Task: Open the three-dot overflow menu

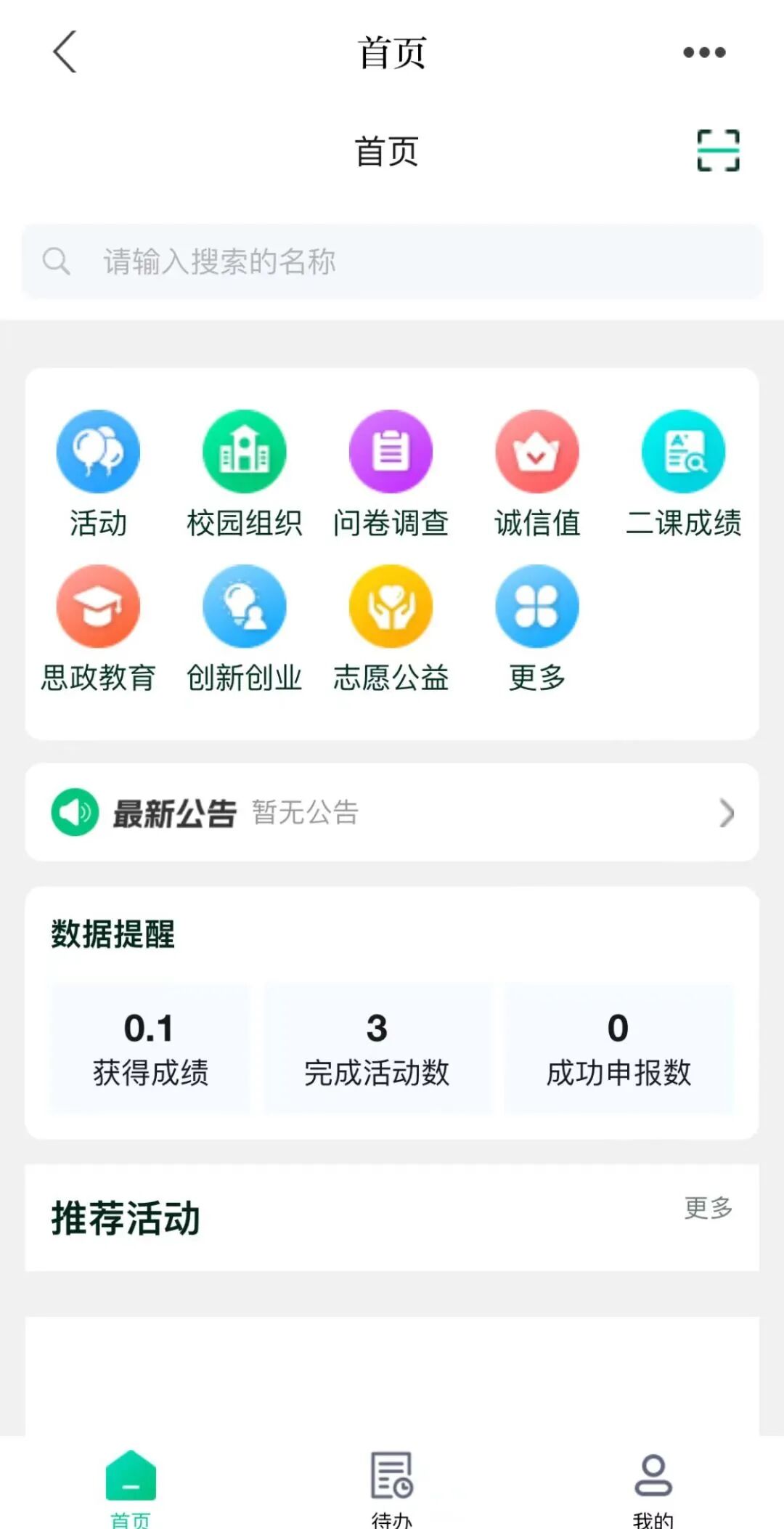Action: click(x=704, y=52)
